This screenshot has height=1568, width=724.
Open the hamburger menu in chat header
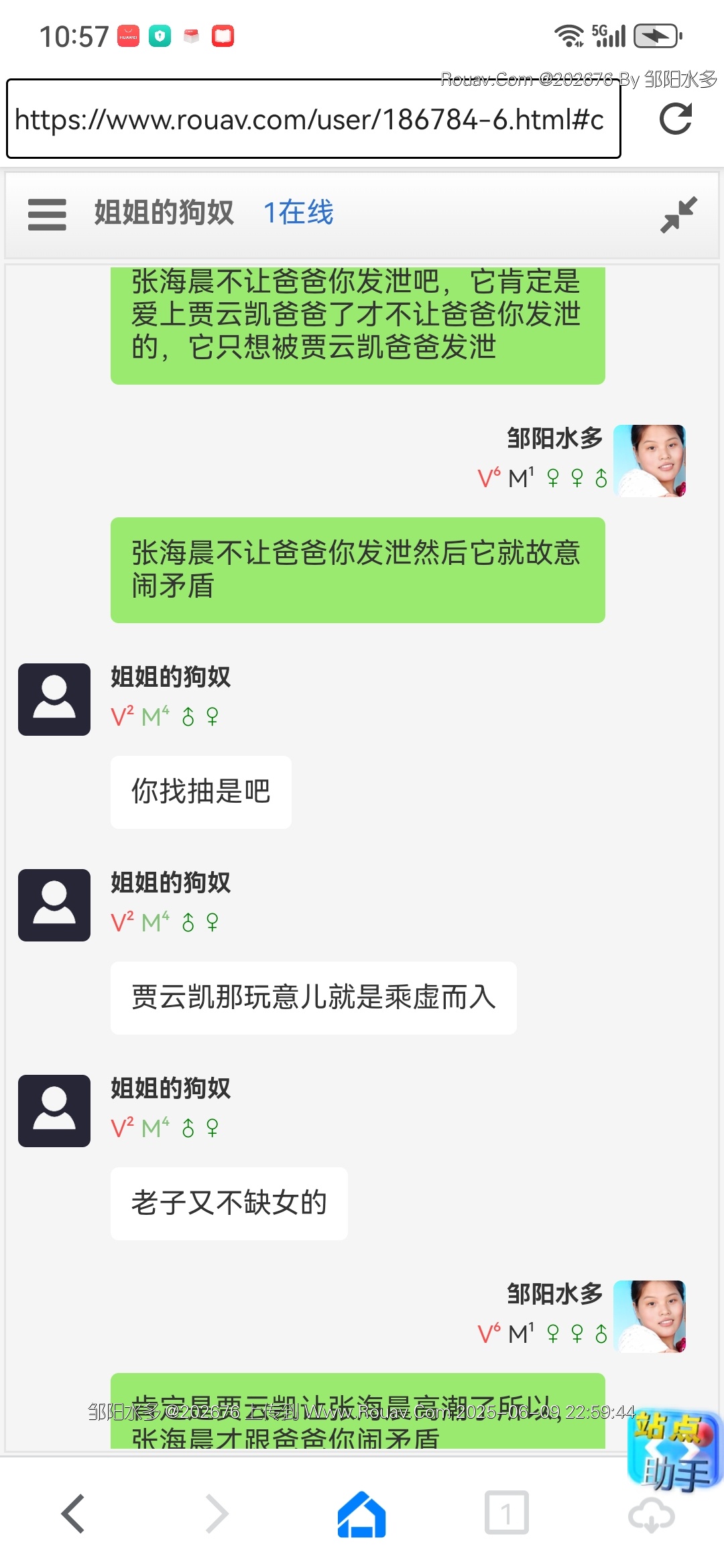click(x=47, y=214)
